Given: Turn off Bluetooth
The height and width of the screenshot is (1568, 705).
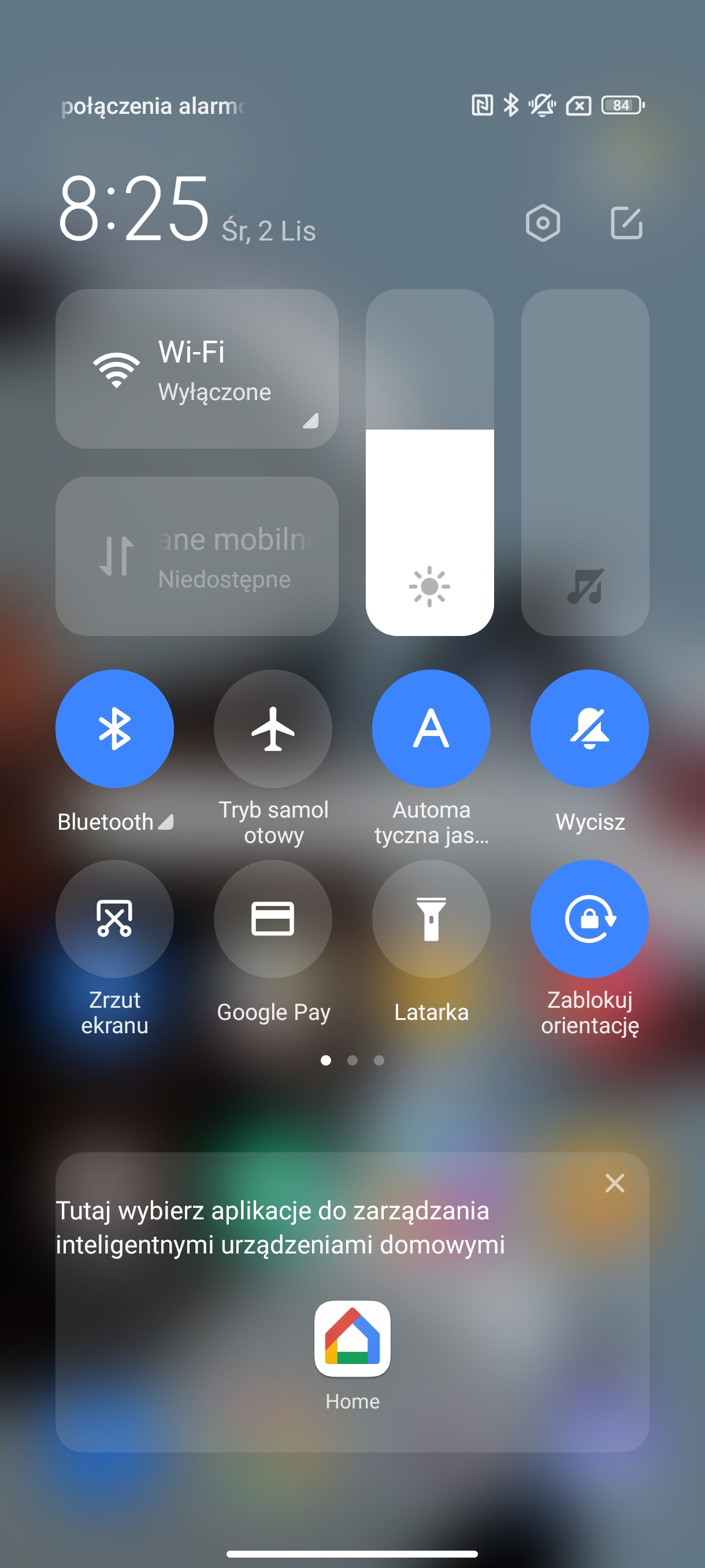Looking at the screenshot, I should coord(114,728).
